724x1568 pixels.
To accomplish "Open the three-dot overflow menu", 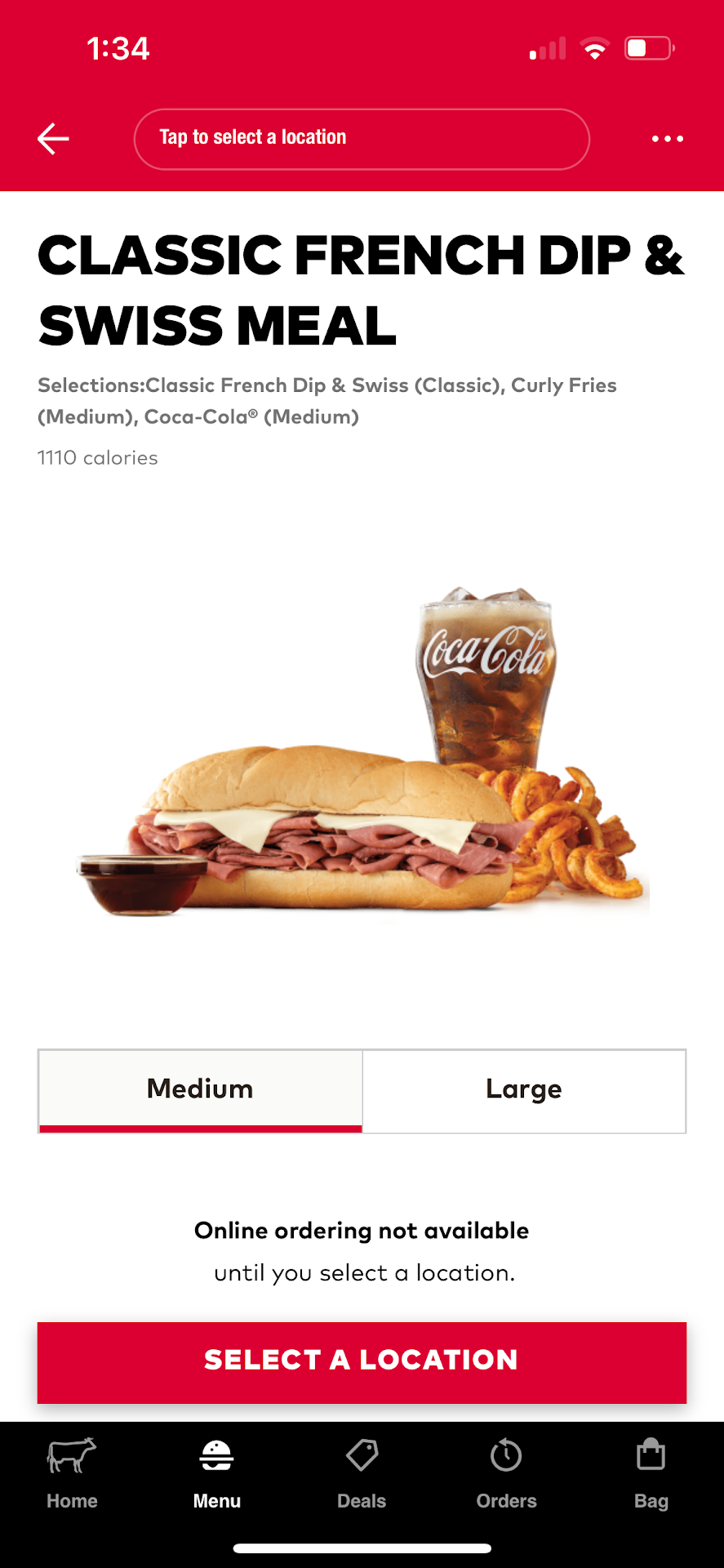I will click(x=667, y=139).
